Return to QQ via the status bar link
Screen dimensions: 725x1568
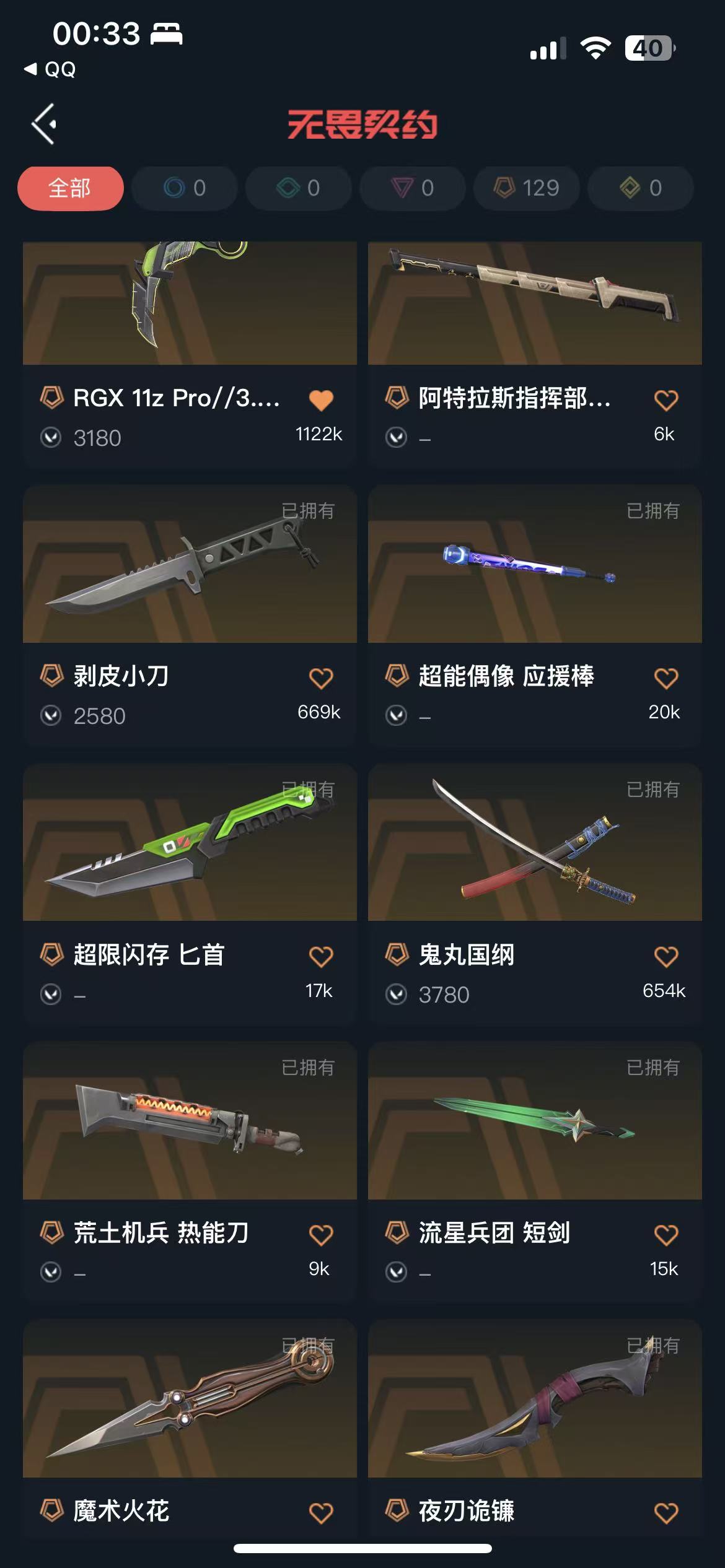pyautogui.click(x=51, y=69)
